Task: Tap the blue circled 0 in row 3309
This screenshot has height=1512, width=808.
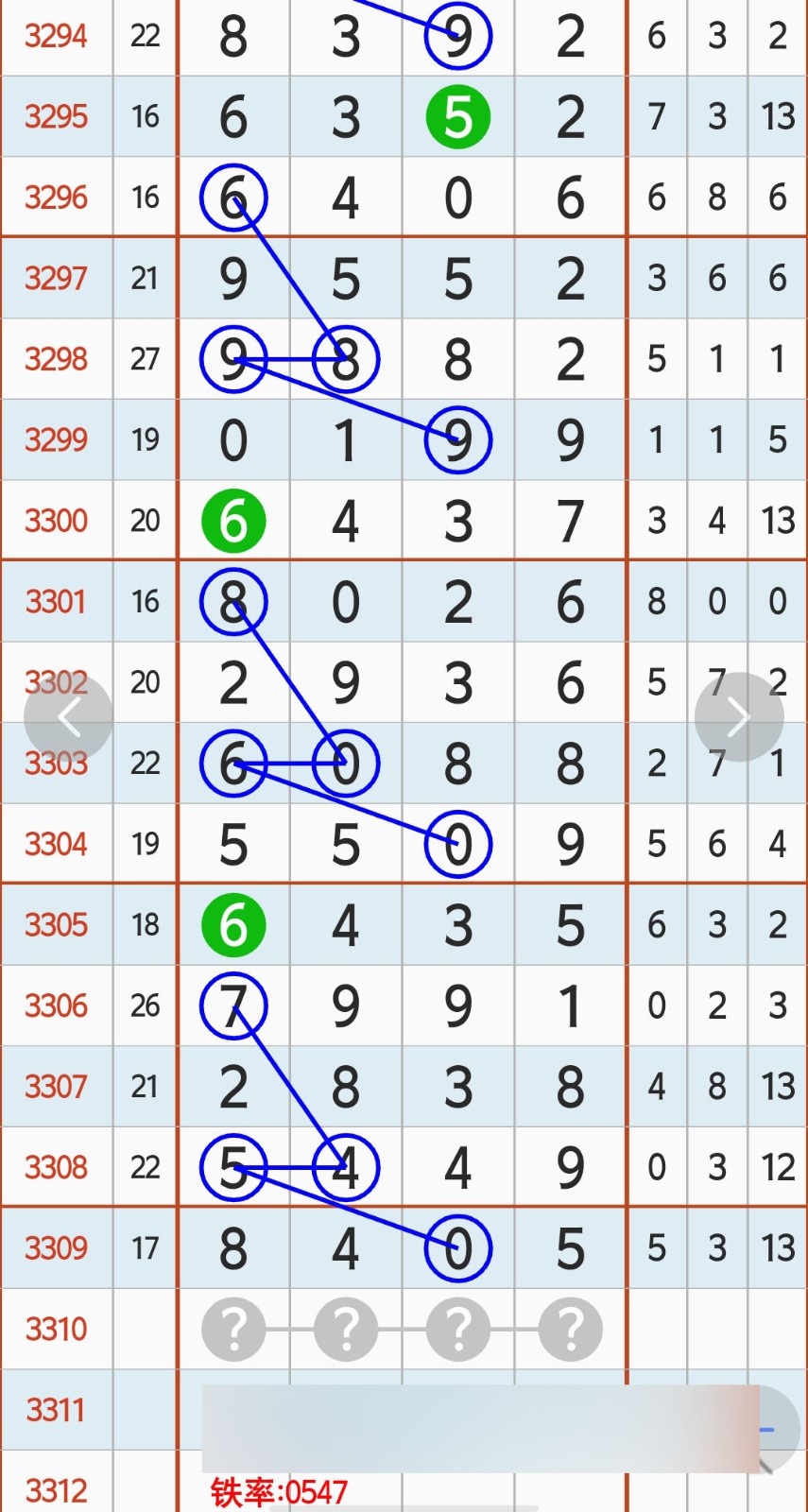Action: 457,1247
